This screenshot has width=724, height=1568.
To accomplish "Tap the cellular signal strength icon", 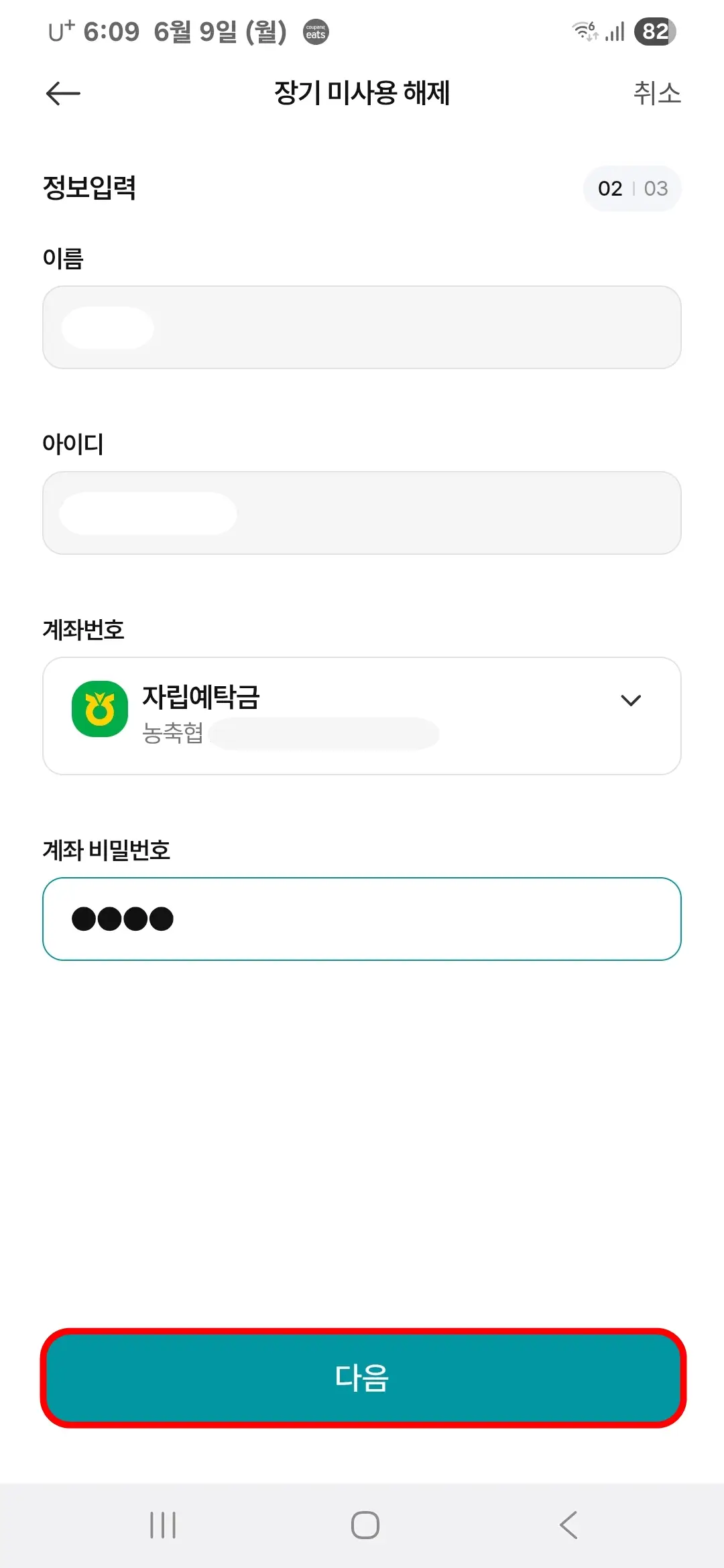I will (613, 31).
